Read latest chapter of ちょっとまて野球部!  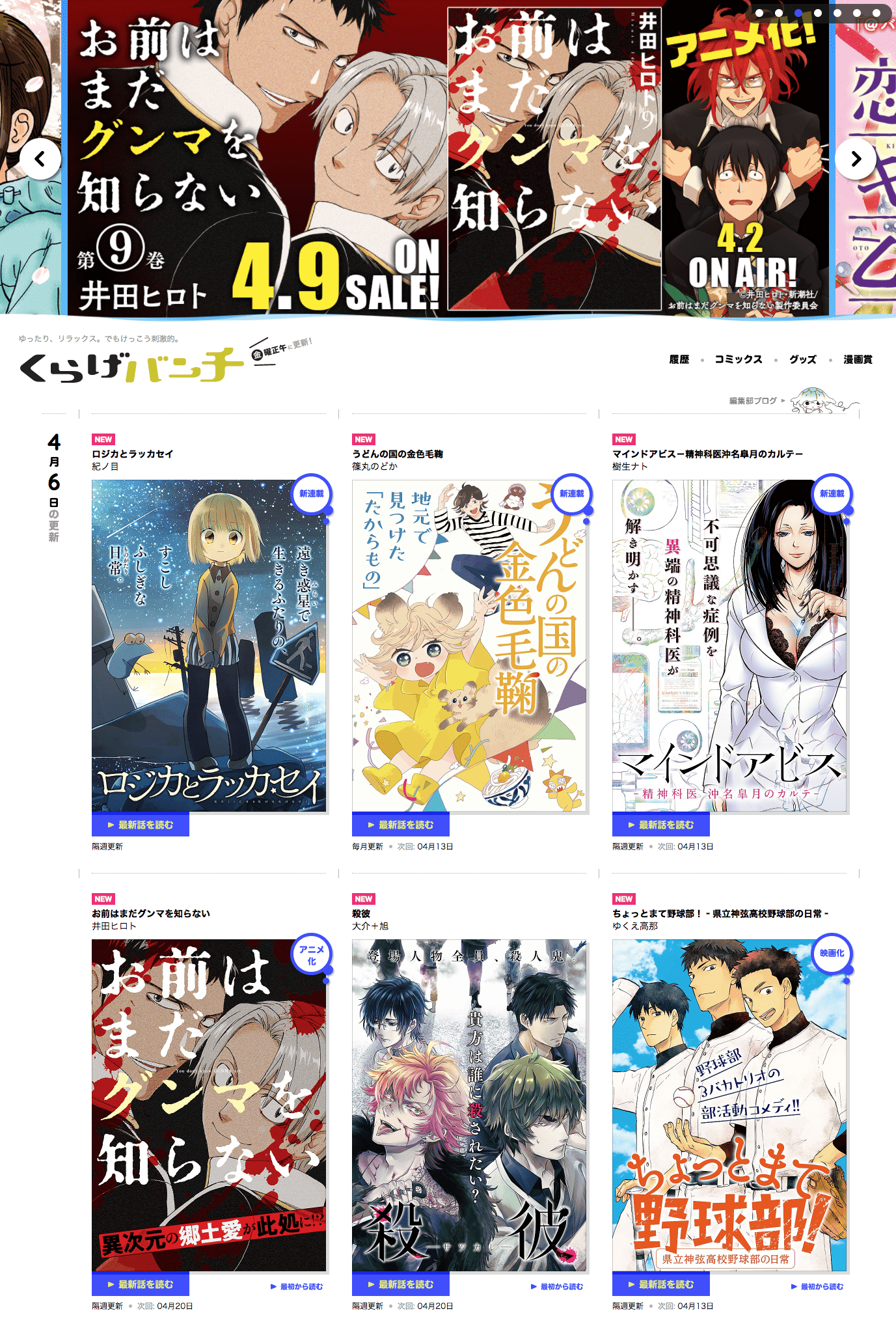661,1284
